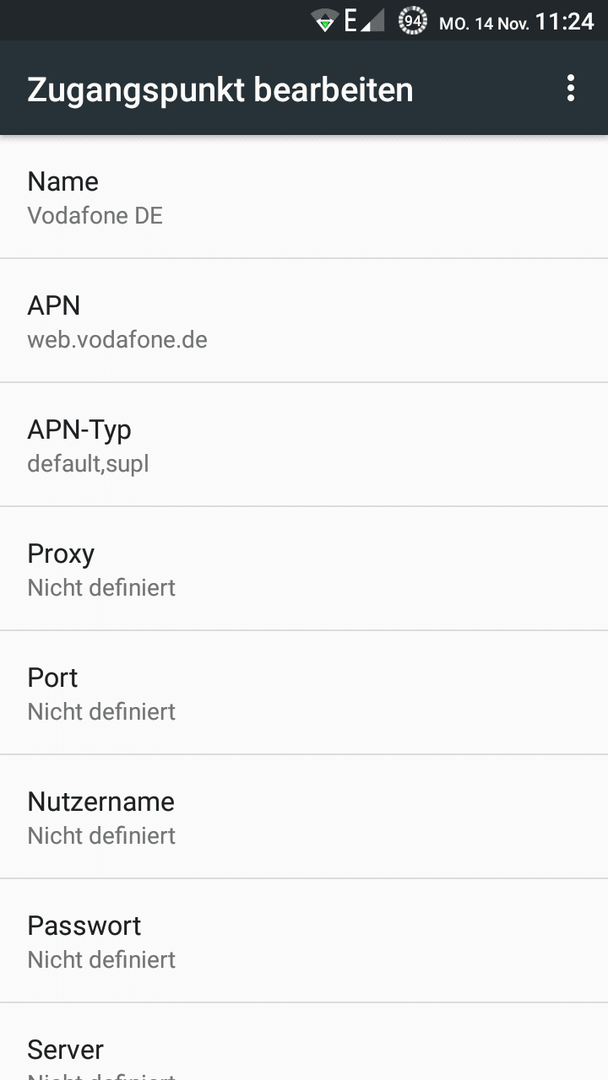Edit the Name field Vodafone DE
Image resolution: width=608 pixels, height=1080 pixels.
[x=304, y=197]
